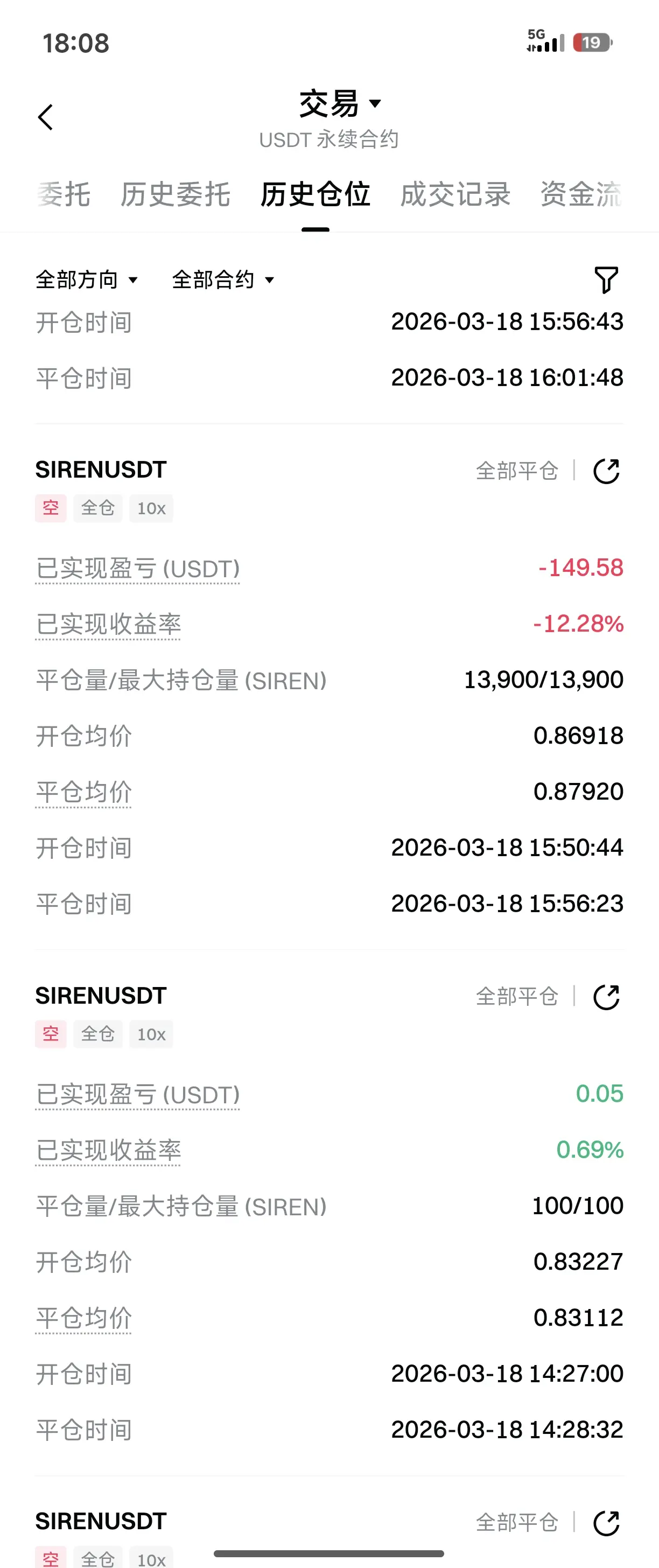Viewport: 659px width, 1568px height.
Task: Go back using the back arrow
Action: [x=46, y=117]
